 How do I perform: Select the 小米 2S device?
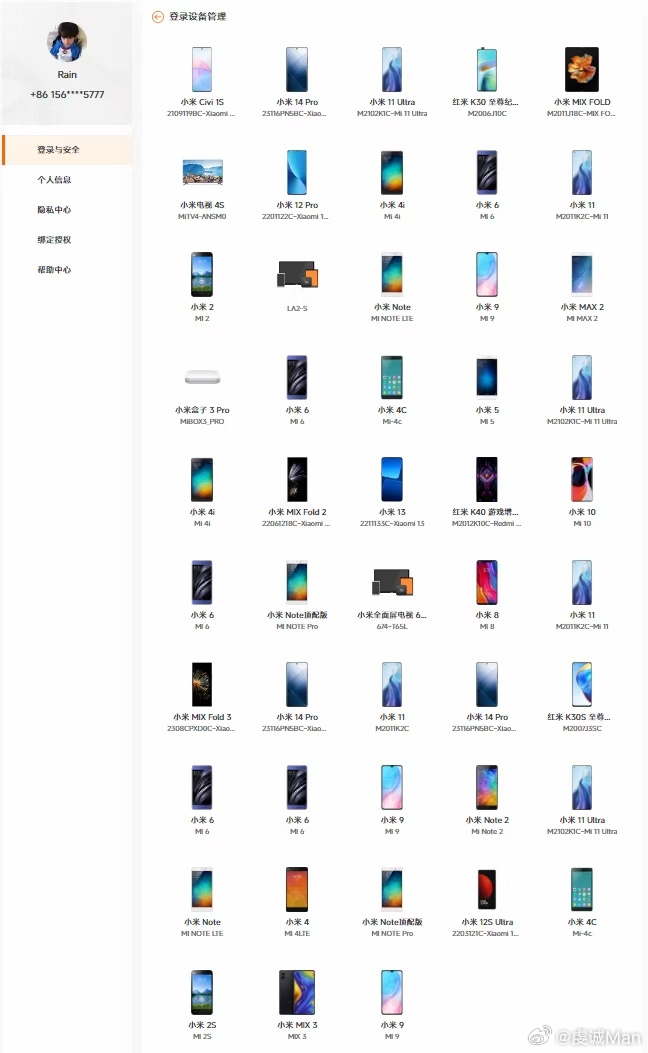coord(202,992)
